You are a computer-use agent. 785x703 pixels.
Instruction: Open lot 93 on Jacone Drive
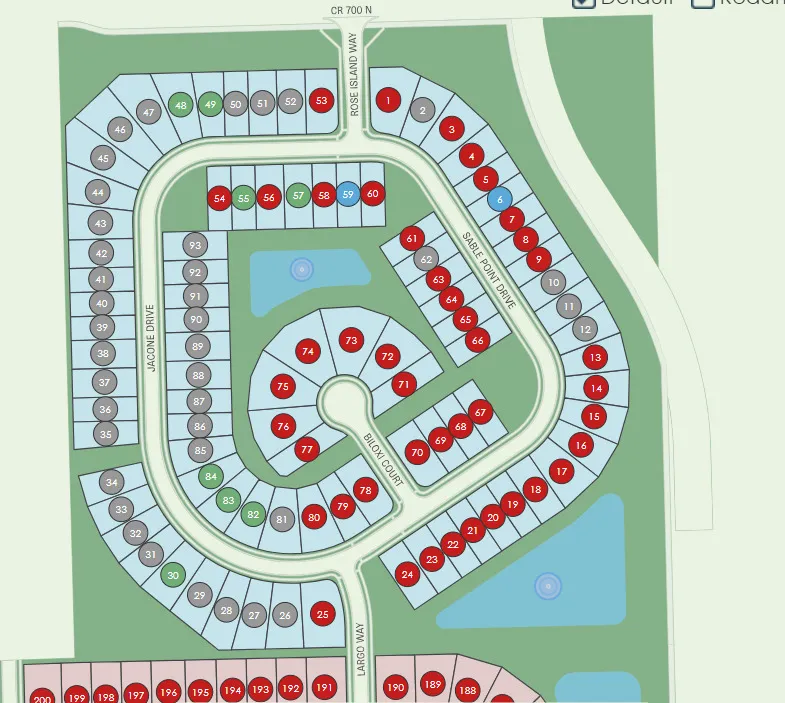(195, 246)
